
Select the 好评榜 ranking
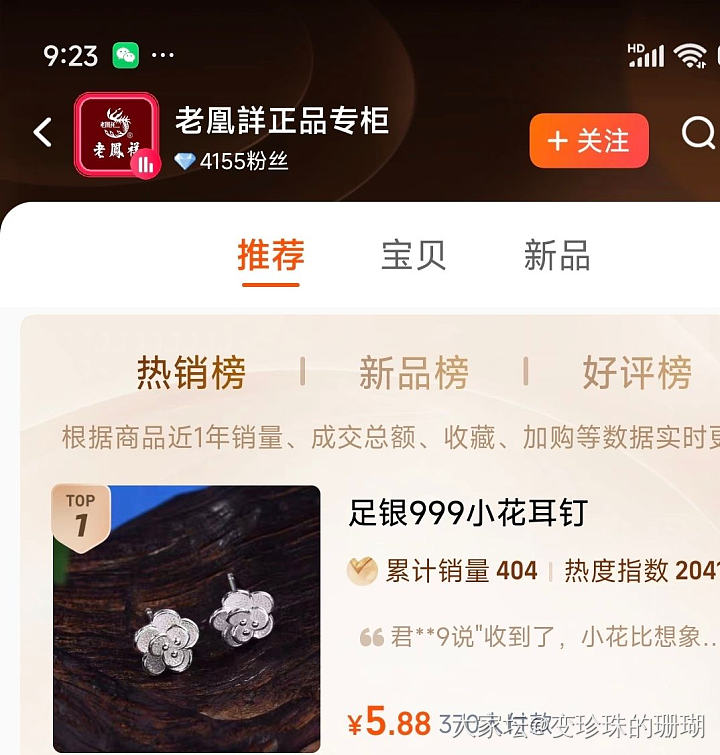tap(637, 373)
